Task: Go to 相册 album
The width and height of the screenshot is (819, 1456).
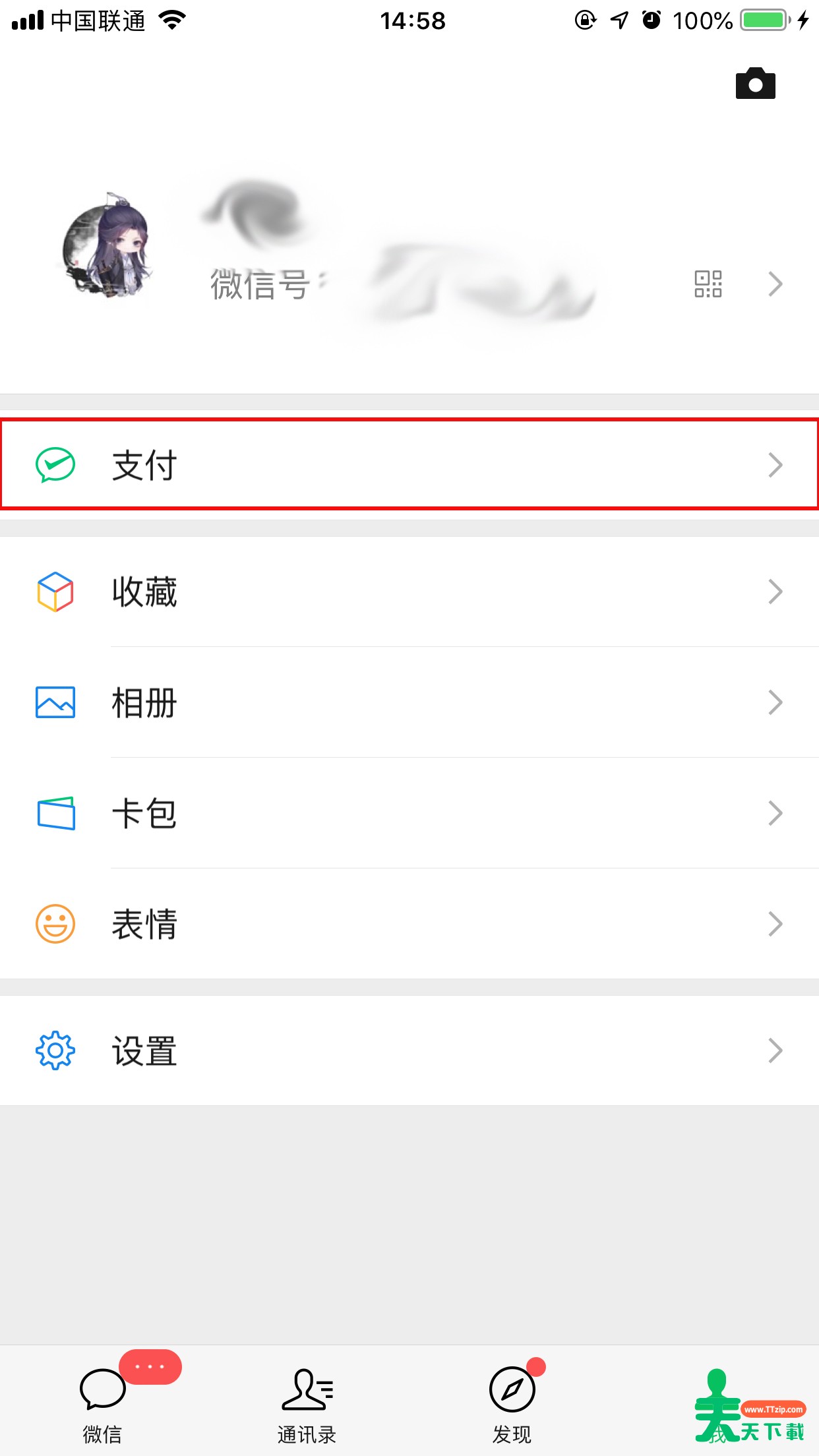Action: coord(409,702)
